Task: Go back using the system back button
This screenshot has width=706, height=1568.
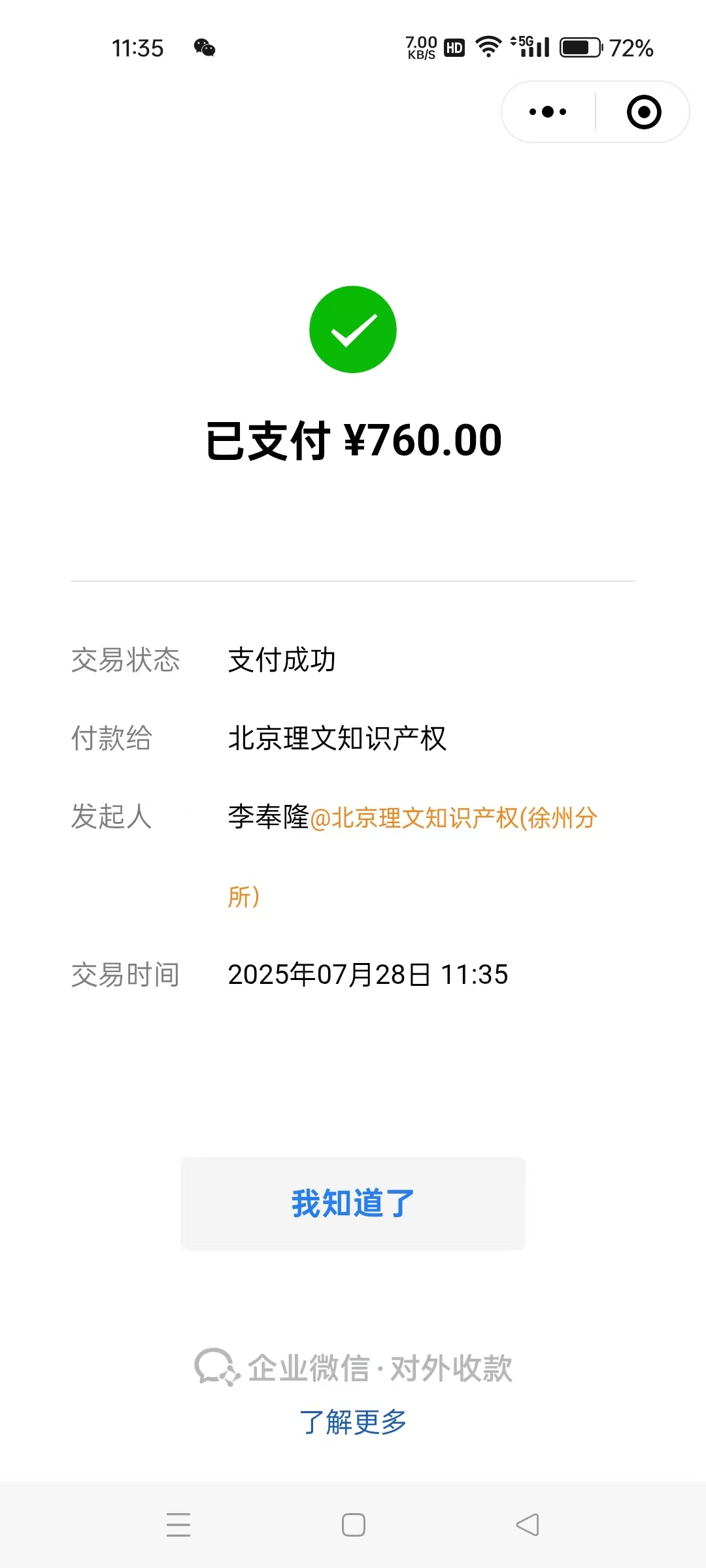Action: coord(528,1525)
